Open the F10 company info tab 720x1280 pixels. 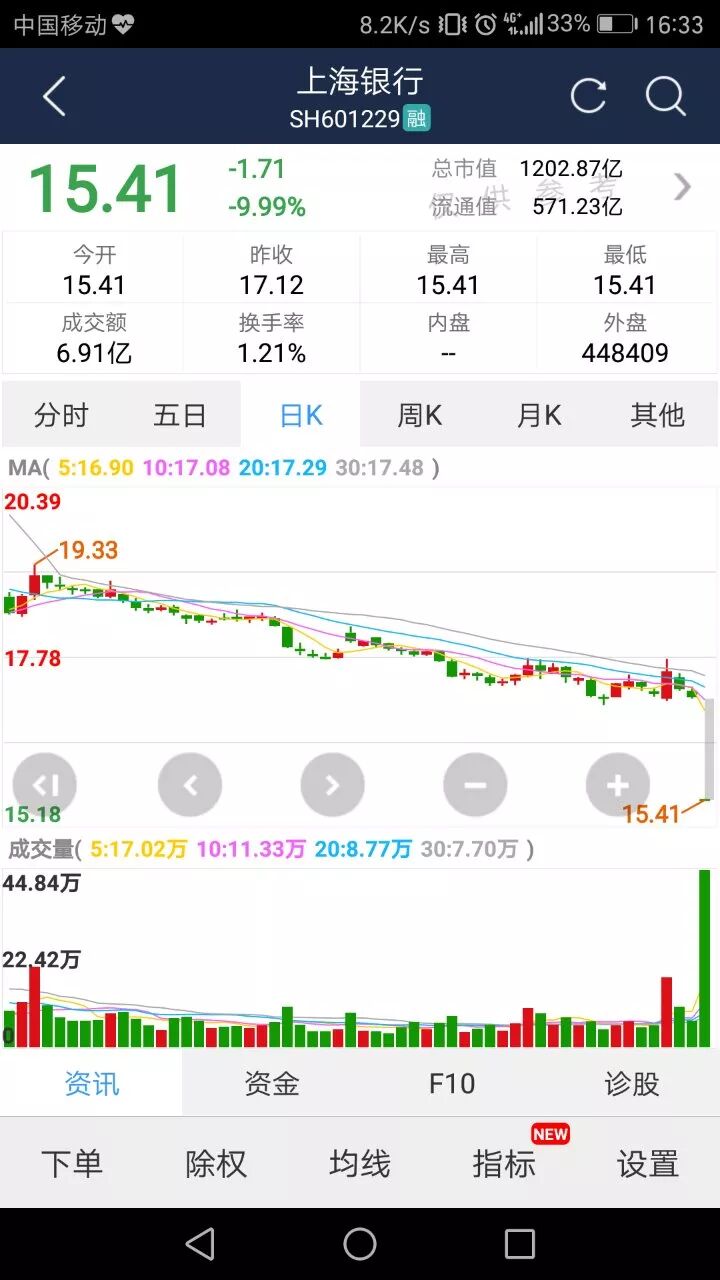452,1083
